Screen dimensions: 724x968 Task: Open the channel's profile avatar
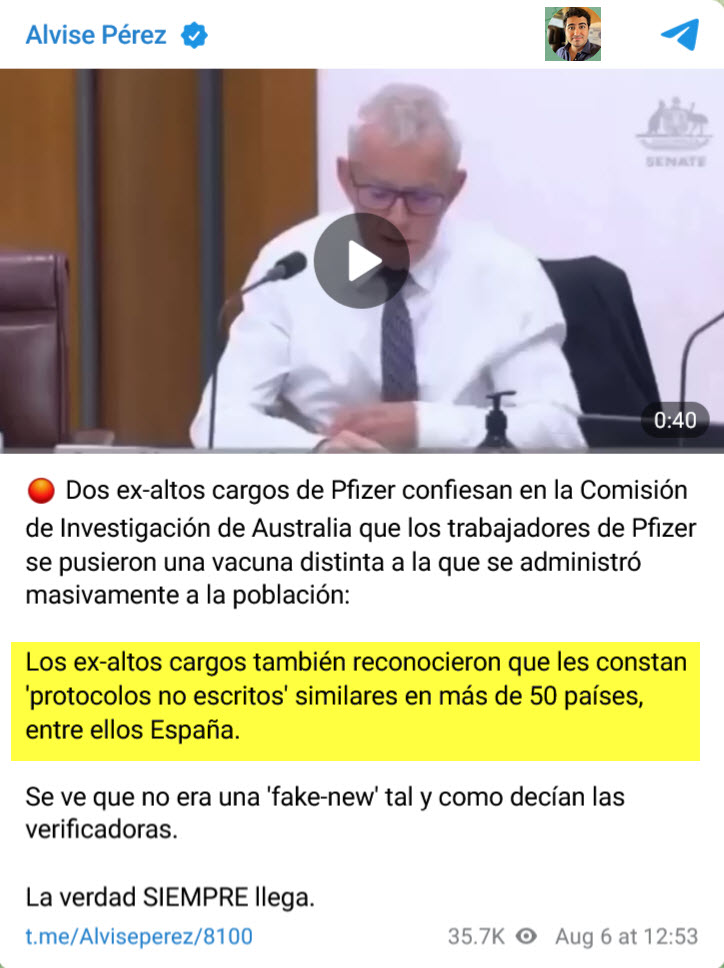click(x=572, y=35)
